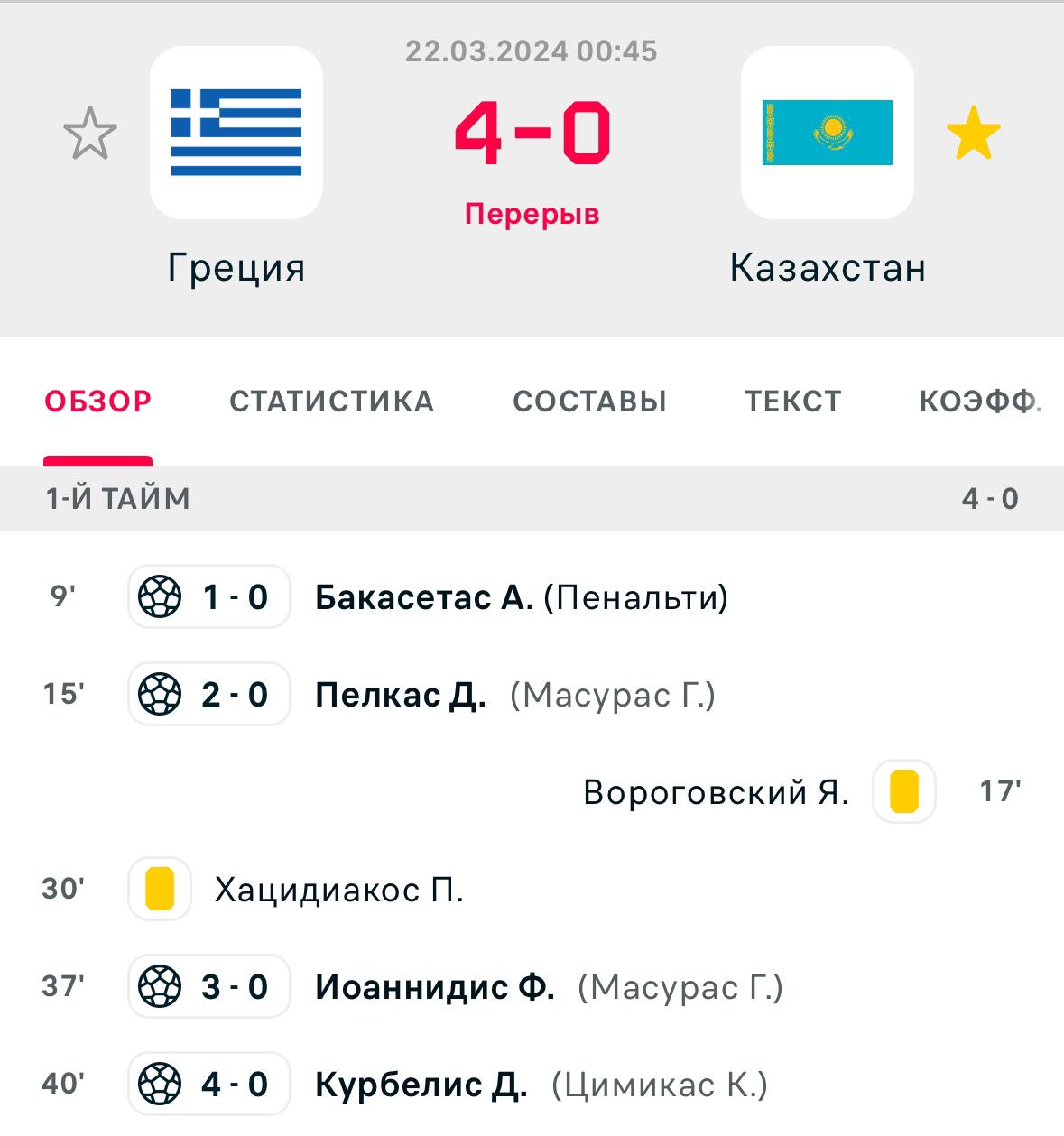Image resolution: width=1064 pixels, height=1136 pixels.
Task: Open player Вороговский Я. yellow card event
Action: tap(716, 792)
